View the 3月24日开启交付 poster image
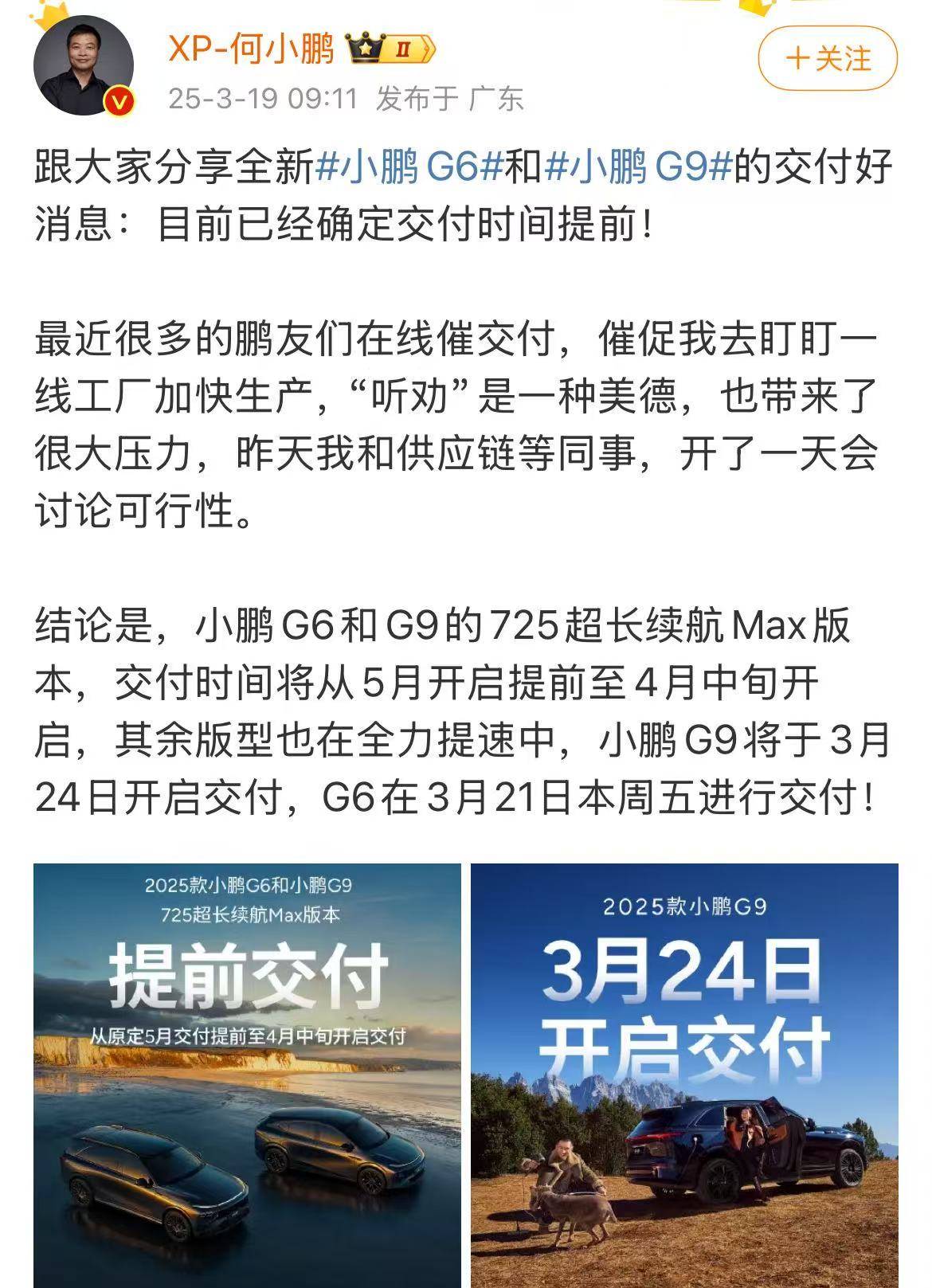 [x=684, y=1074]
